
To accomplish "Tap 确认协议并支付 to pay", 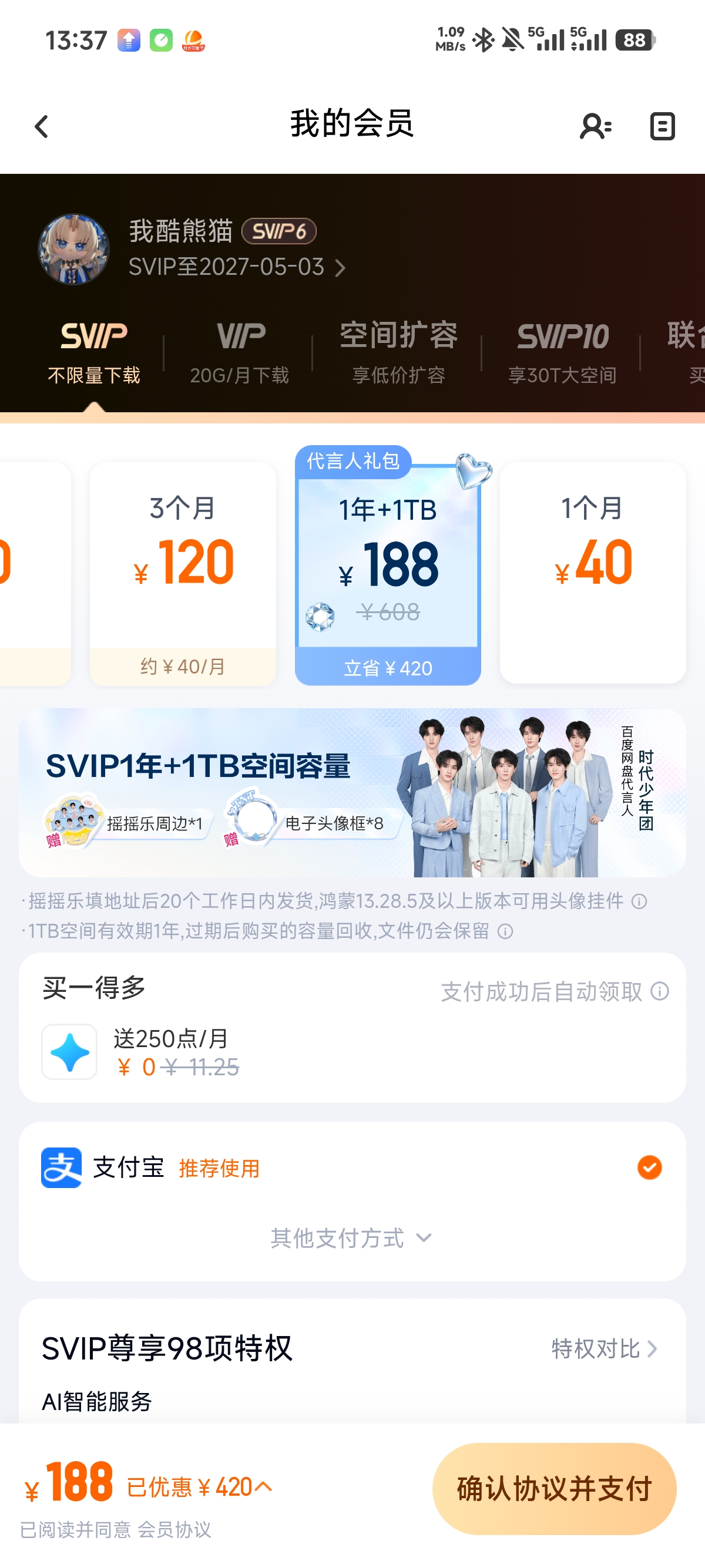I will click(554, 1488).
